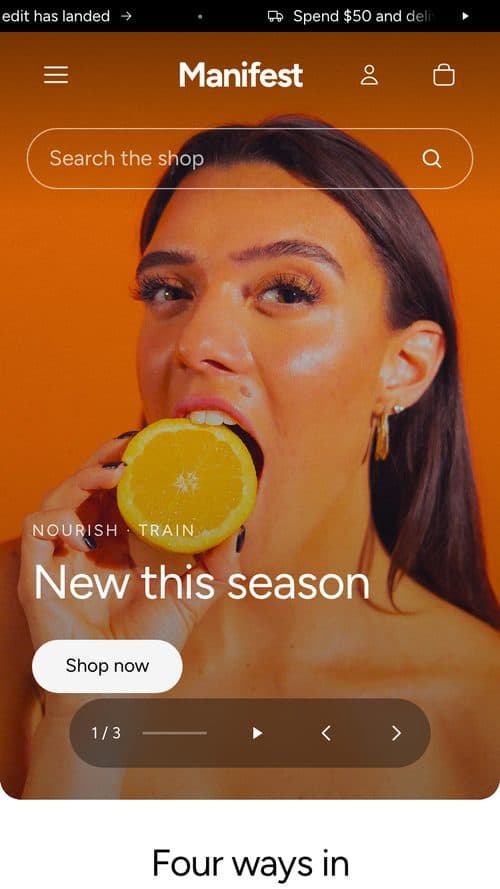500x889 pixels.
Task: Play the announcement bar ticker
Action: pos(465,16)
